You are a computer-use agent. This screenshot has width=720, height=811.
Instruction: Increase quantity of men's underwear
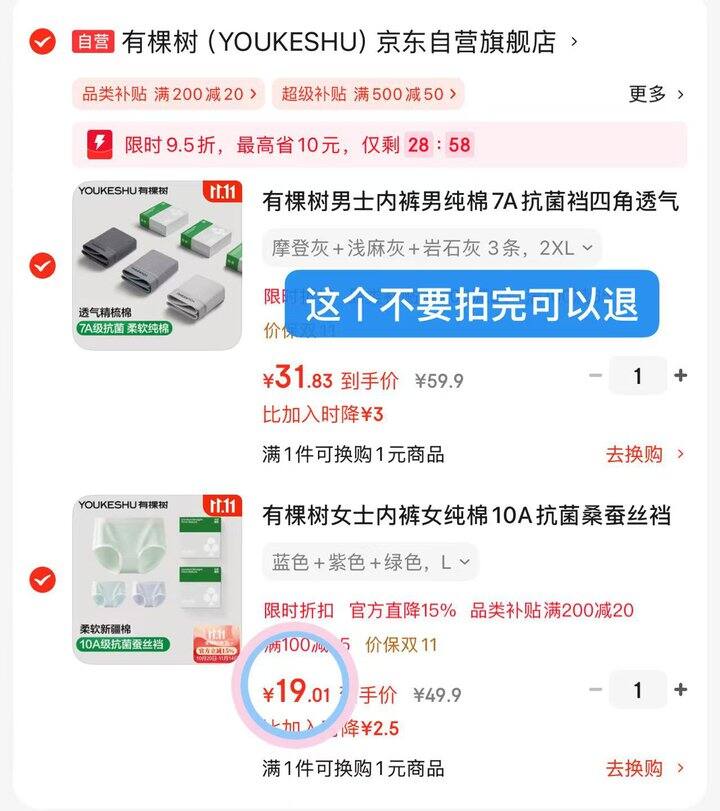[x=681, y=377]
